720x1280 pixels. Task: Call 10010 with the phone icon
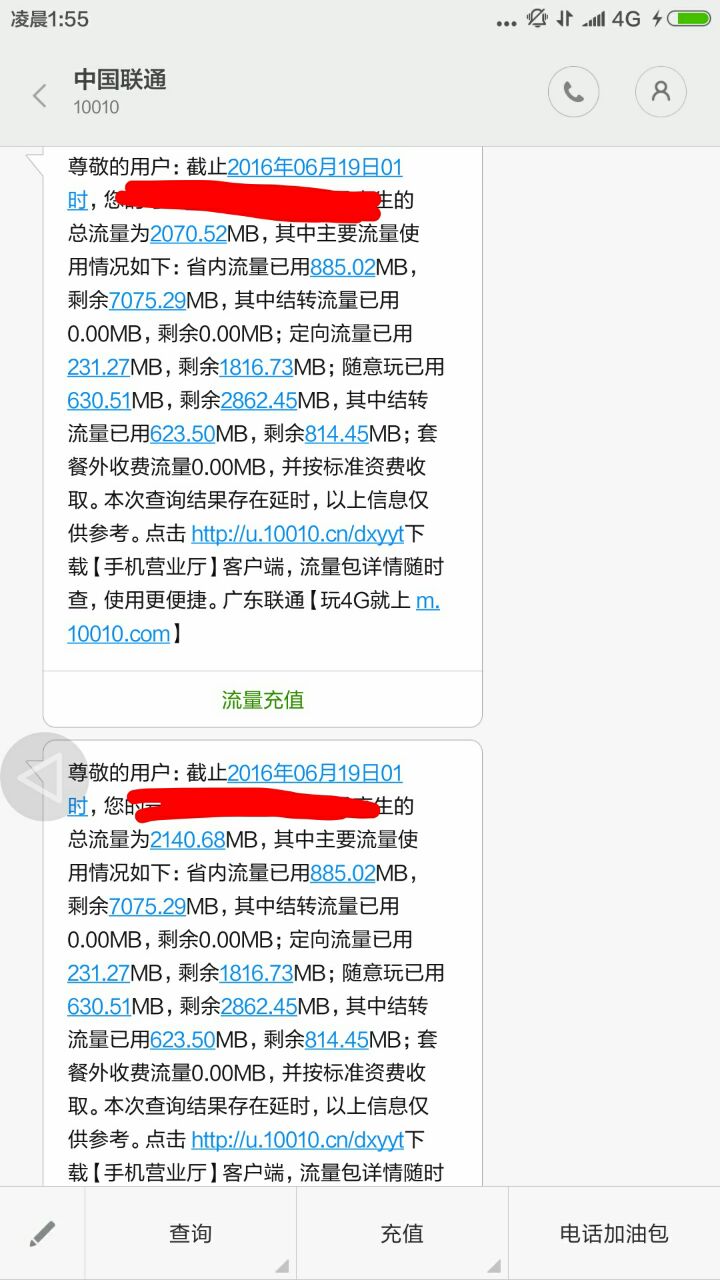tap(573, 92)
